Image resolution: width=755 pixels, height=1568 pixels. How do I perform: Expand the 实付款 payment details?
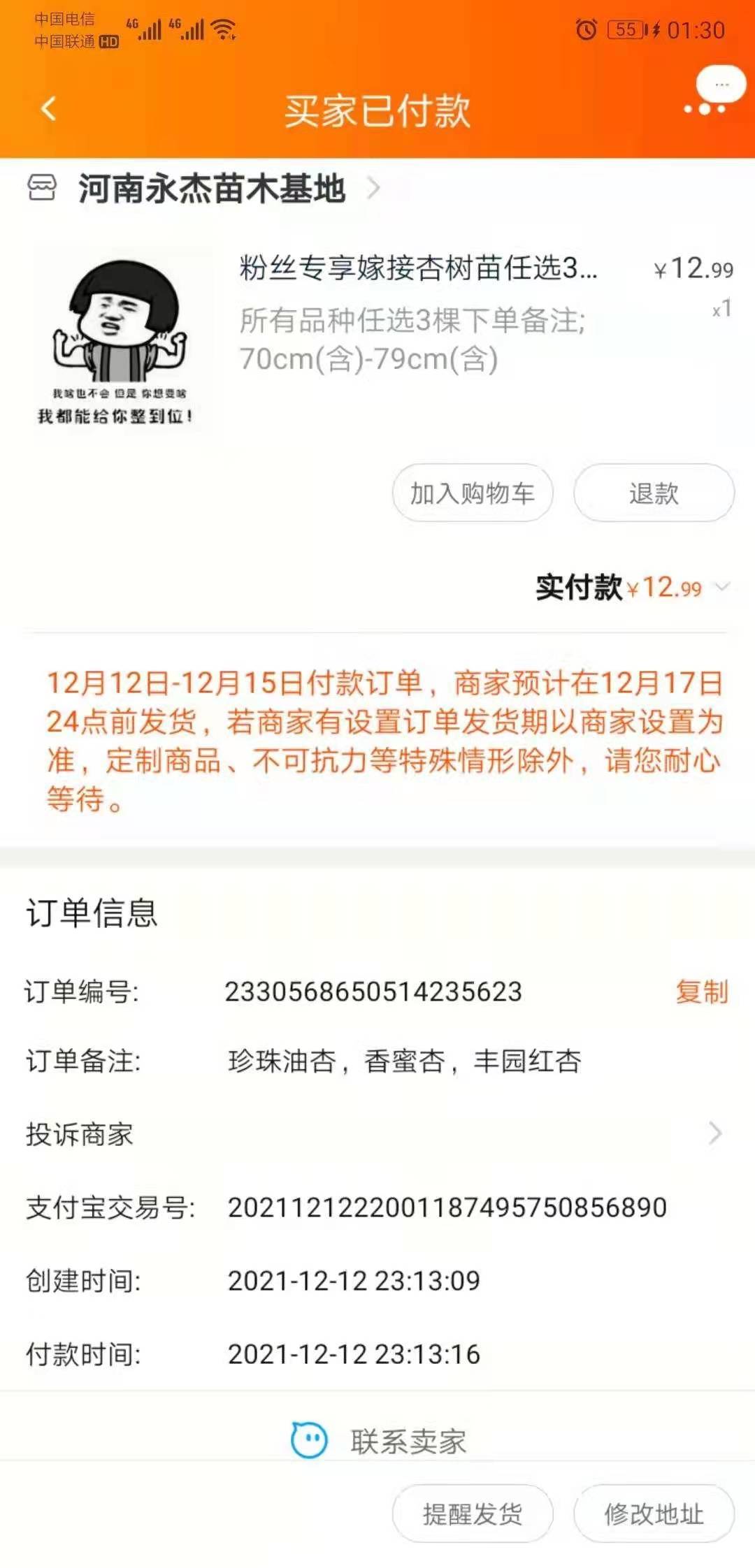(x=722, y=587)
